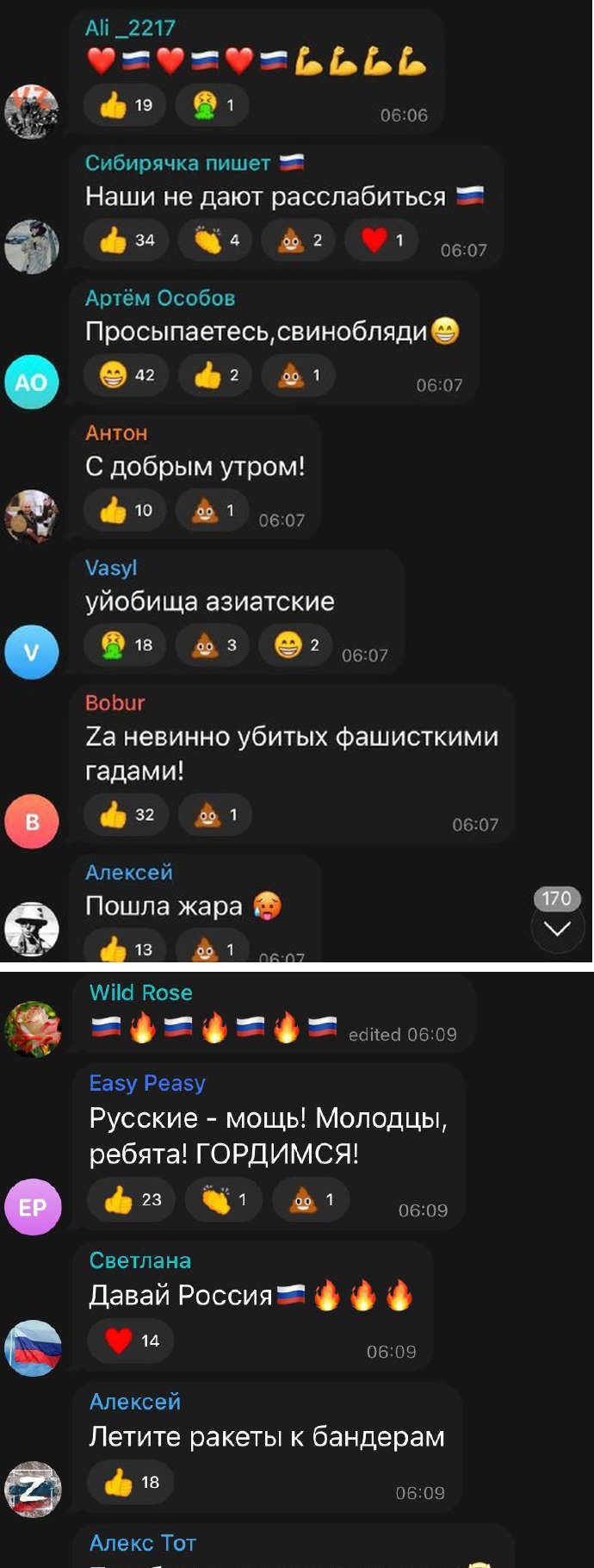
Task: Tap thumbs-up with 23 on Easy Peasy's message
Action: pos(132,1199)
